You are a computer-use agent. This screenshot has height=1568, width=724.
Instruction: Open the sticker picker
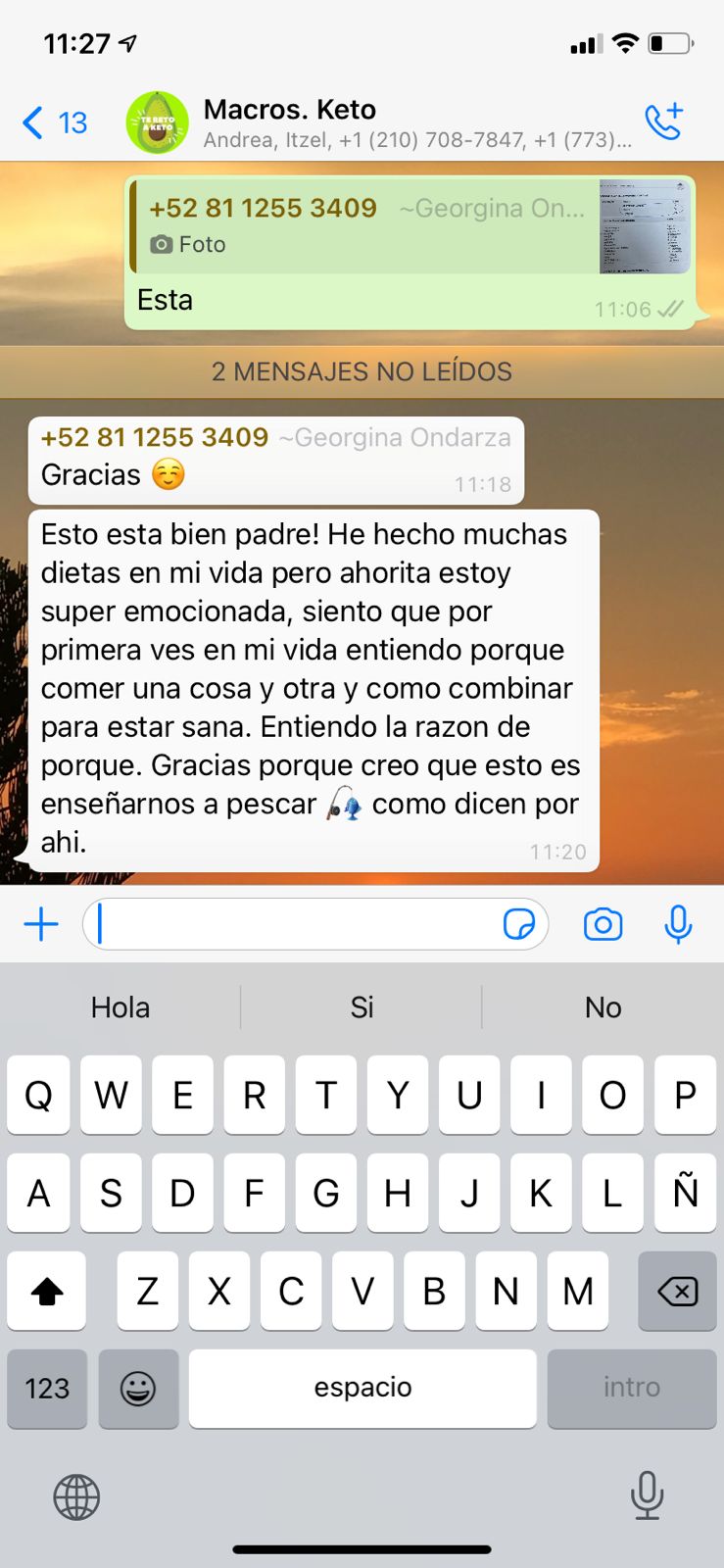(x=518, y=924)
